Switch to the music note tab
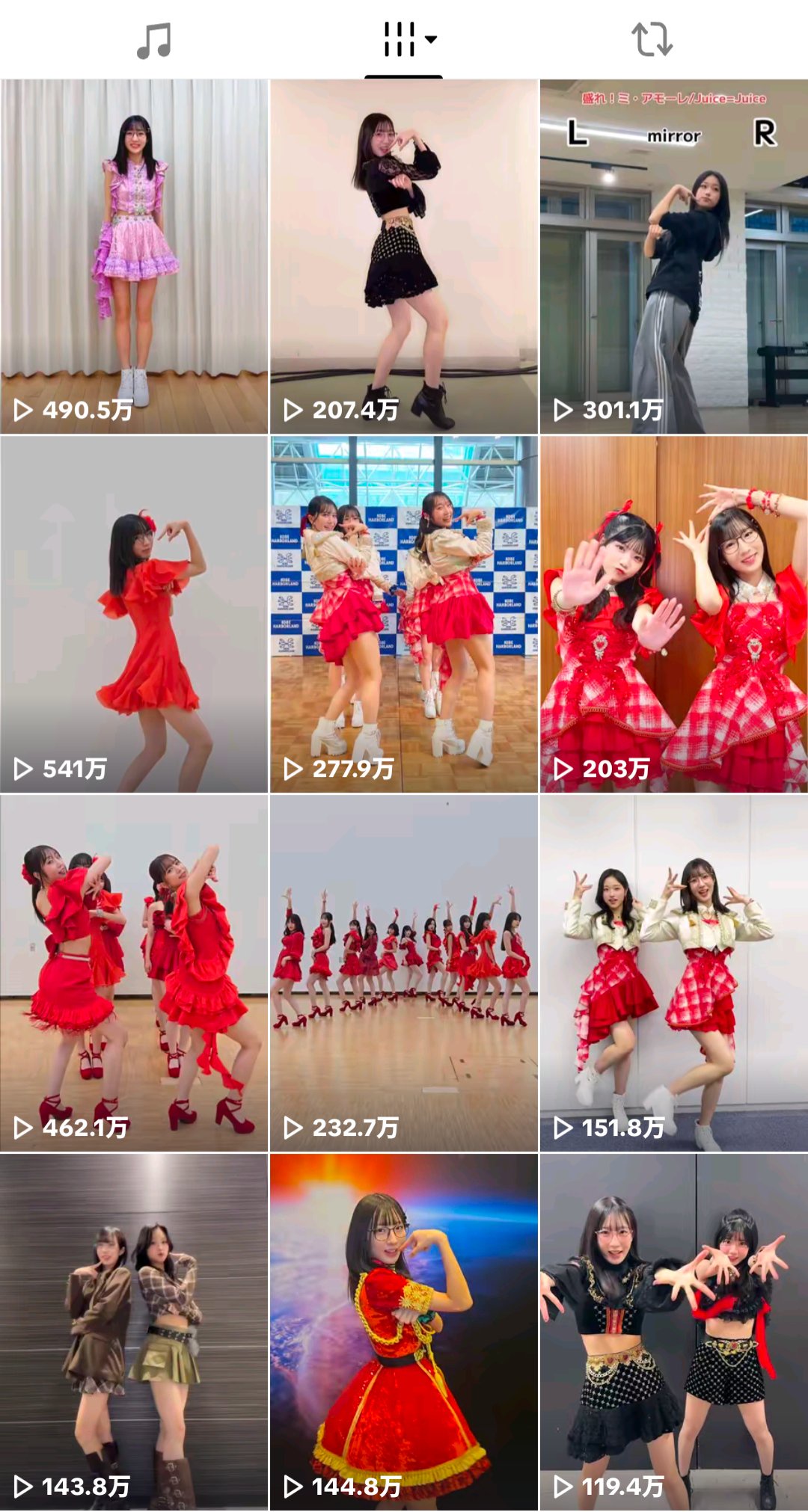This screenshot has width=808, height=1512. (x=154, y=40)
